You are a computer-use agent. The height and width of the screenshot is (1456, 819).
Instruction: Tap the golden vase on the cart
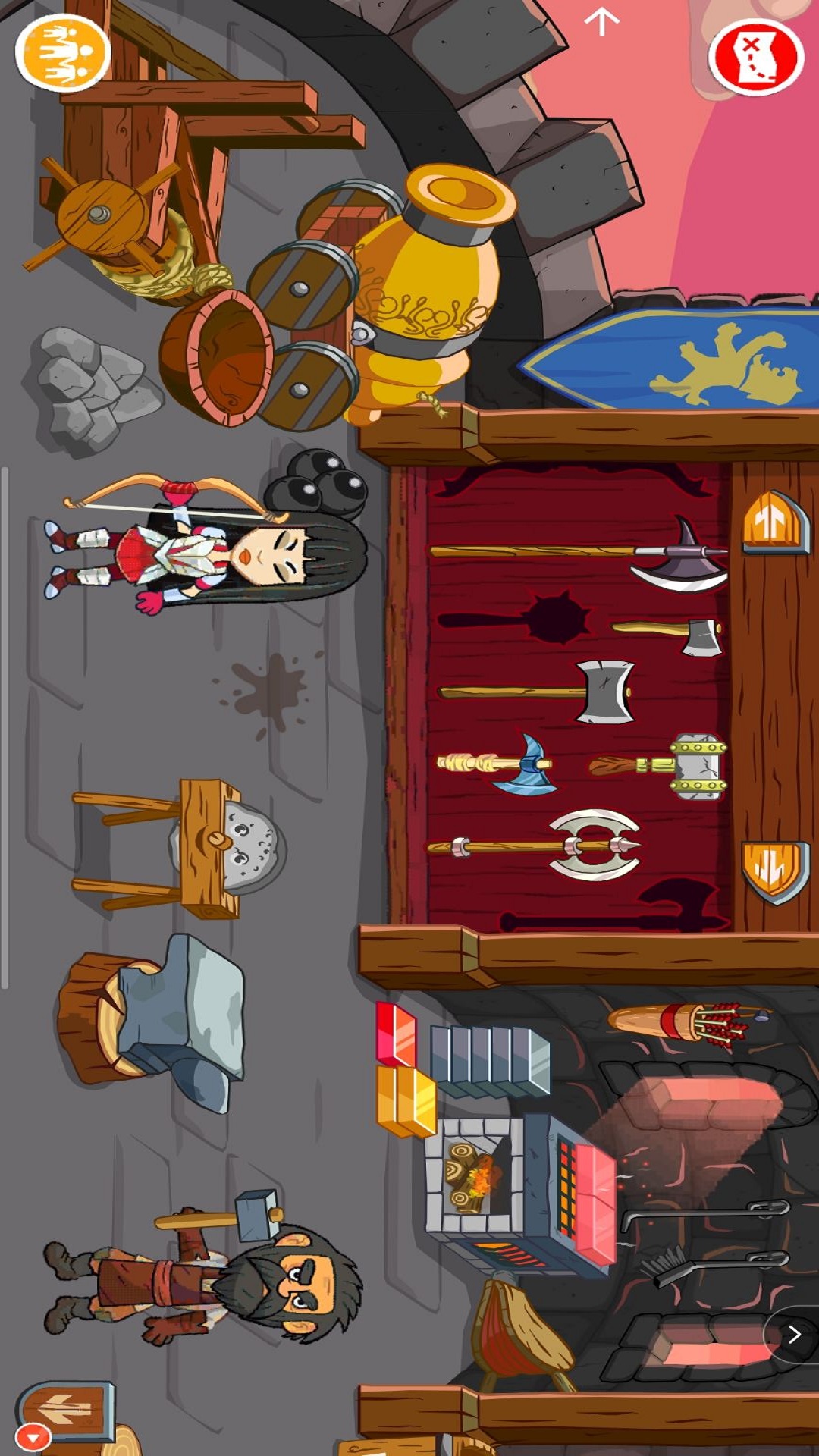428,292
